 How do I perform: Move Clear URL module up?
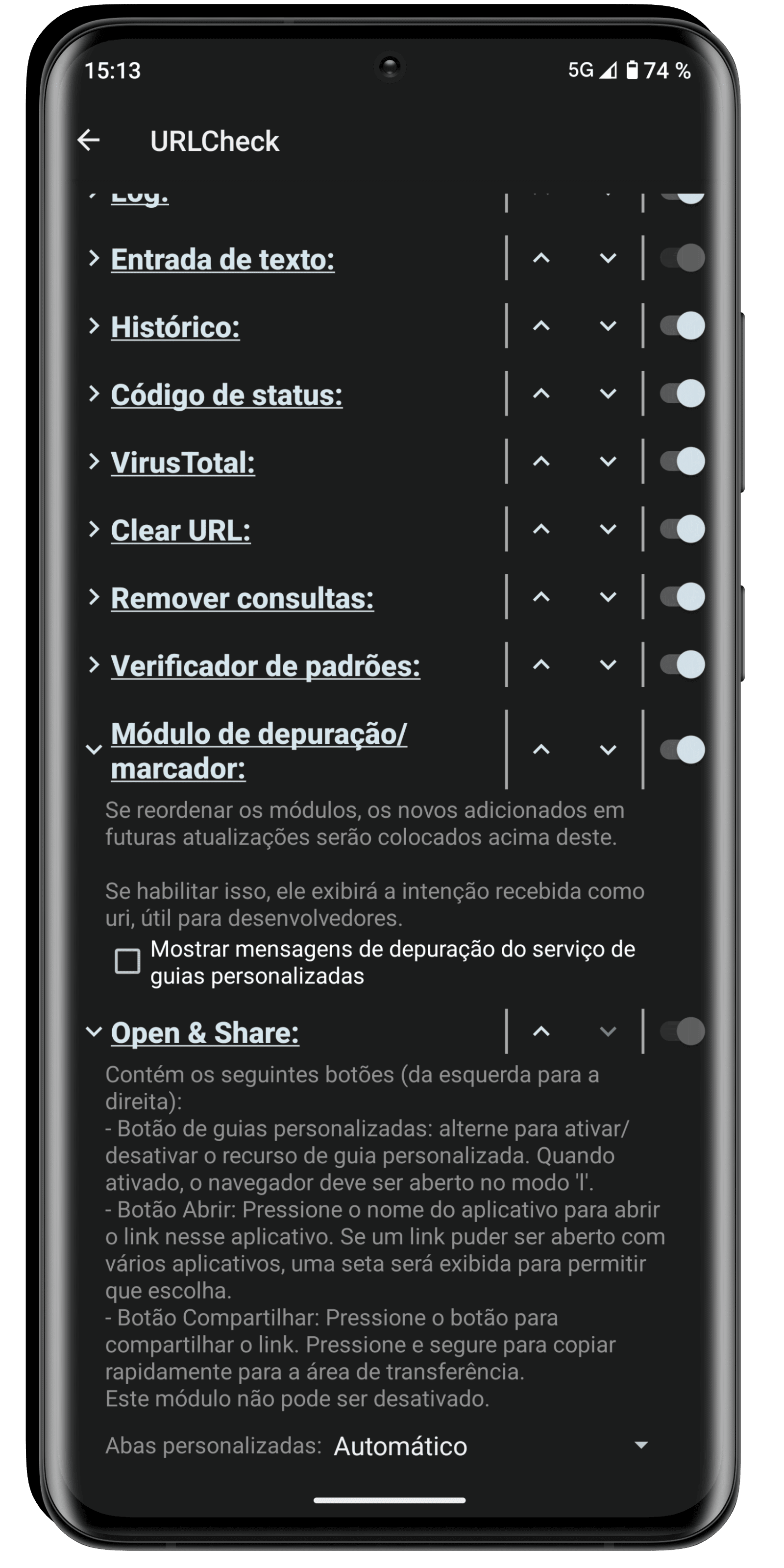tap(541, 529)
